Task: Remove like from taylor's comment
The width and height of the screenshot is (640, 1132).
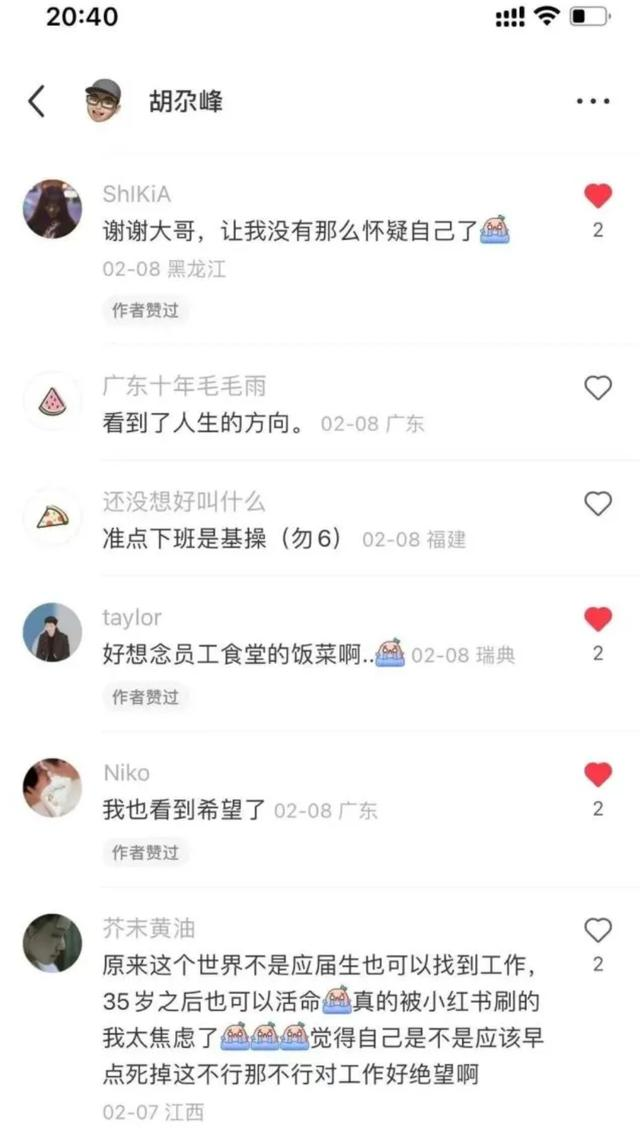Action: click(598, 619)
